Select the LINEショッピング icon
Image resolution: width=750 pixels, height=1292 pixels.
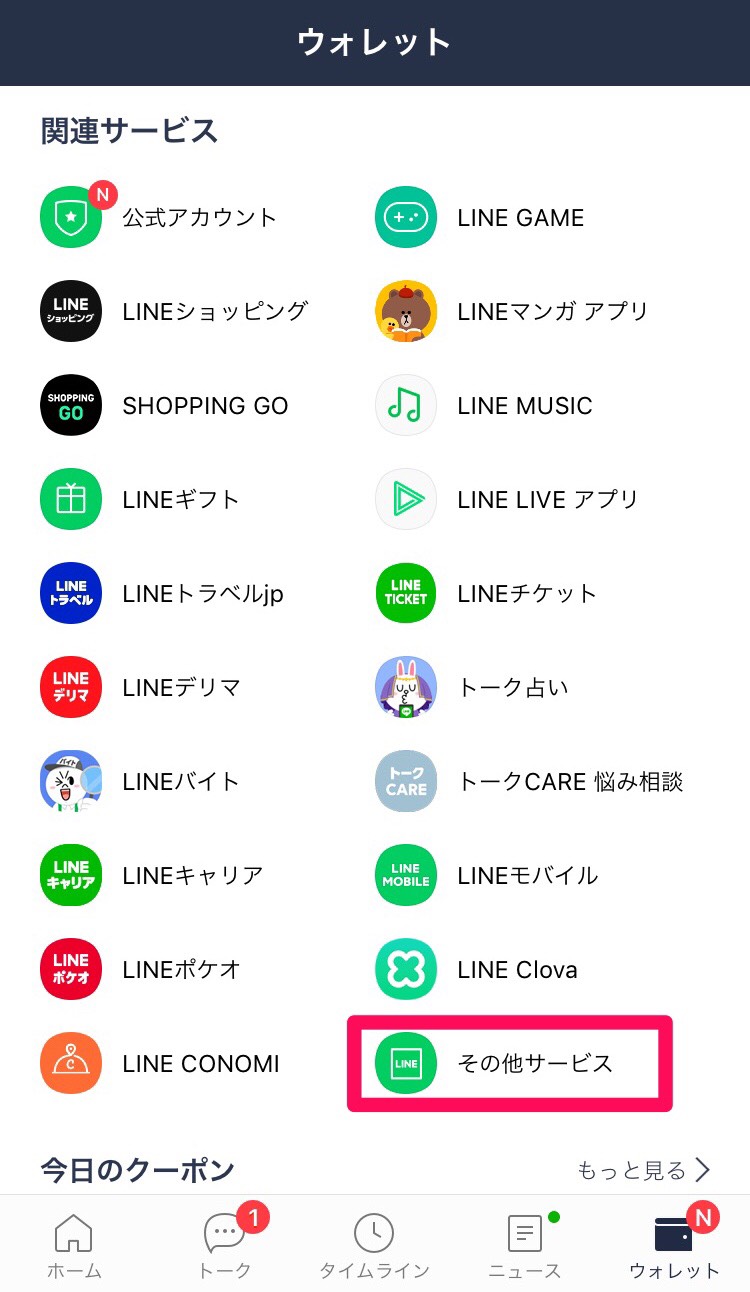(70, 311)
